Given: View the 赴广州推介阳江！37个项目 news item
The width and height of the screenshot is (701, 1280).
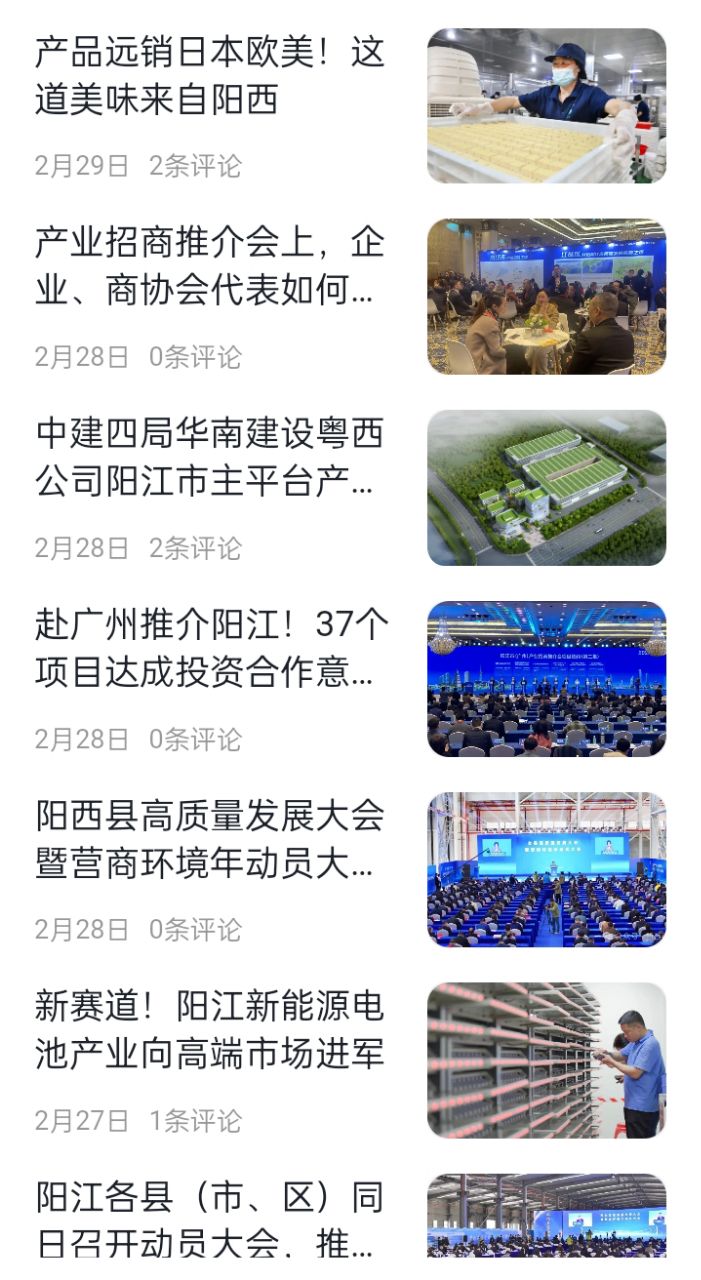Looking at the screenshot, I should click(x=210, y=650).
